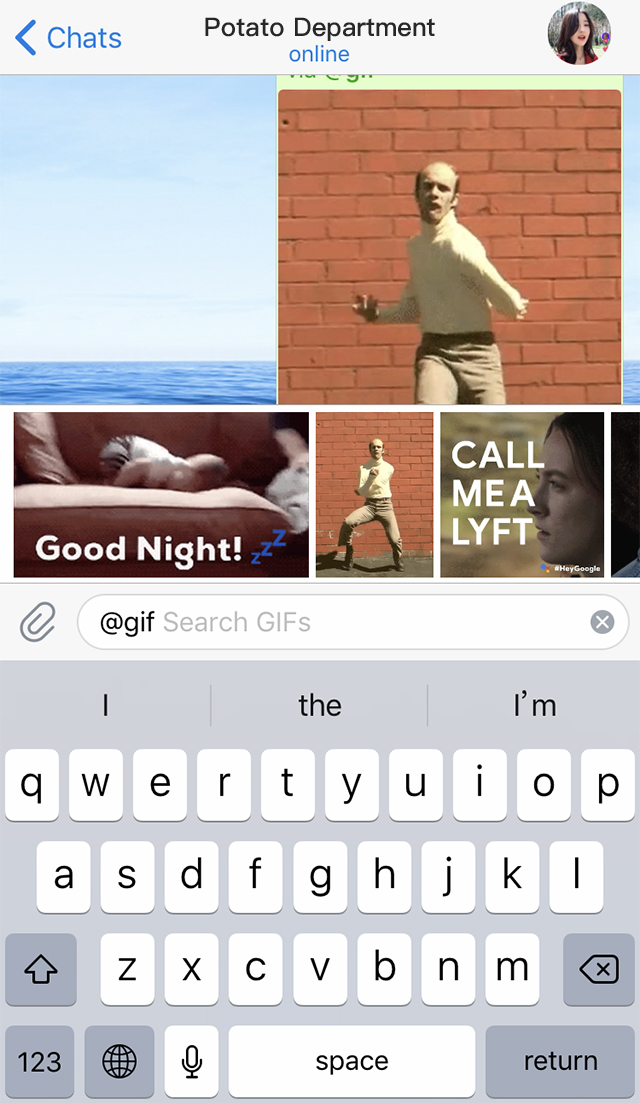640x1104 pixels.
Task: Tap the paperclip attach icon
Action: click(x=38, y=624)
